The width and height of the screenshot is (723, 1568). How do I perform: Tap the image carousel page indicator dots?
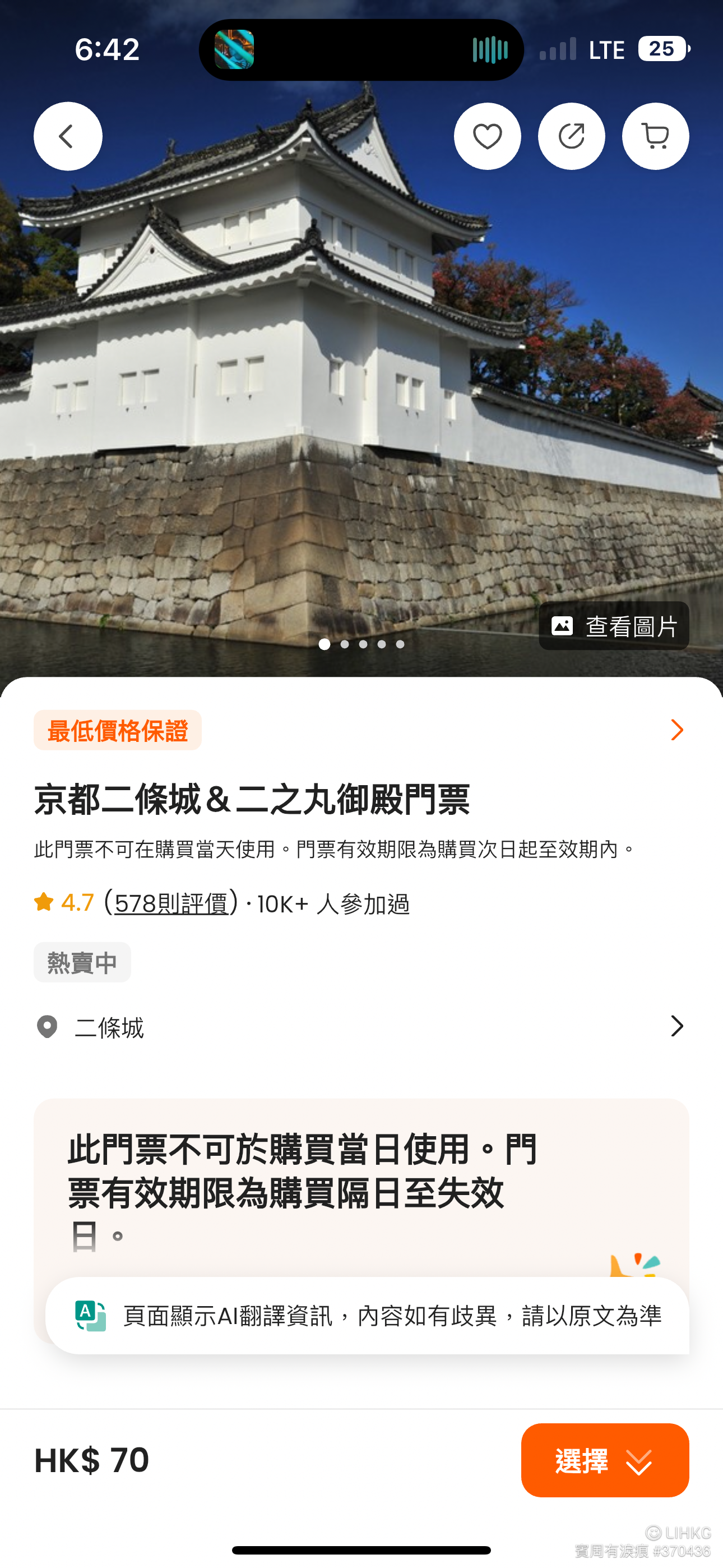click(361, 644)
